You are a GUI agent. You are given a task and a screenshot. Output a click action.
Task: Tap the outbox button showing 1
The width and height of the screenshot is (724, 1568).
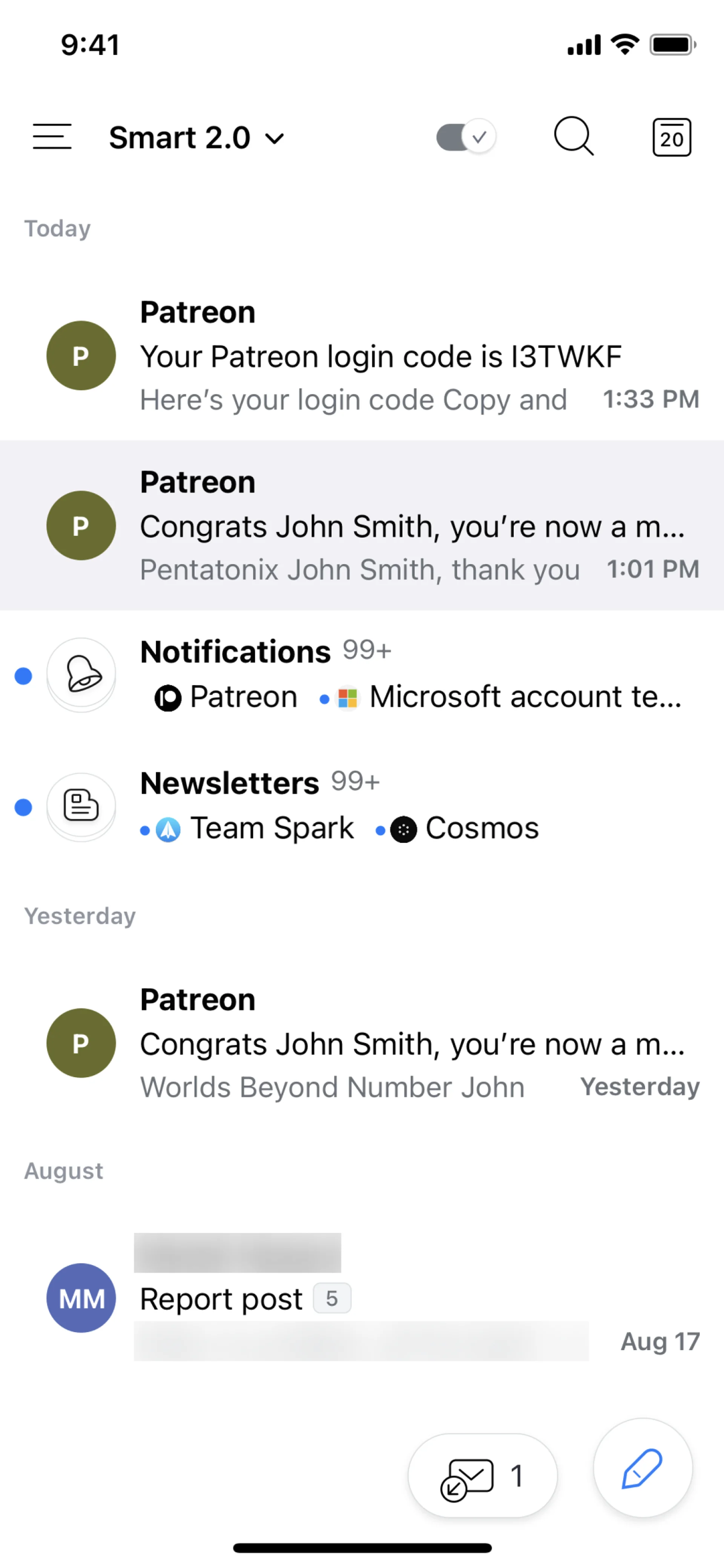482,1475
